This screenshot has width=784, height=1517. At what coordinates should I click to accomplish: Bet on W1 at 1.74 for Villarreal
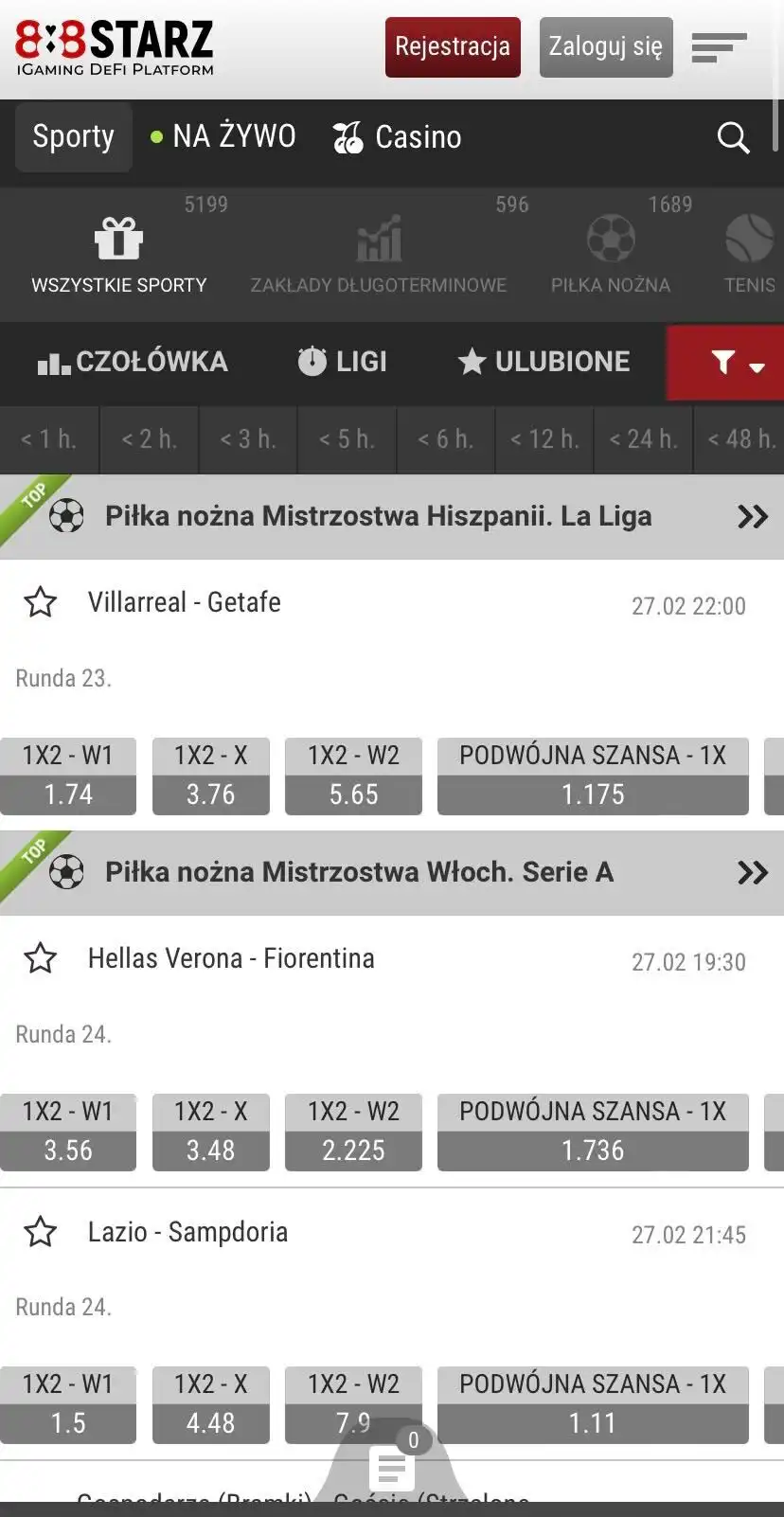pos(68,776)
